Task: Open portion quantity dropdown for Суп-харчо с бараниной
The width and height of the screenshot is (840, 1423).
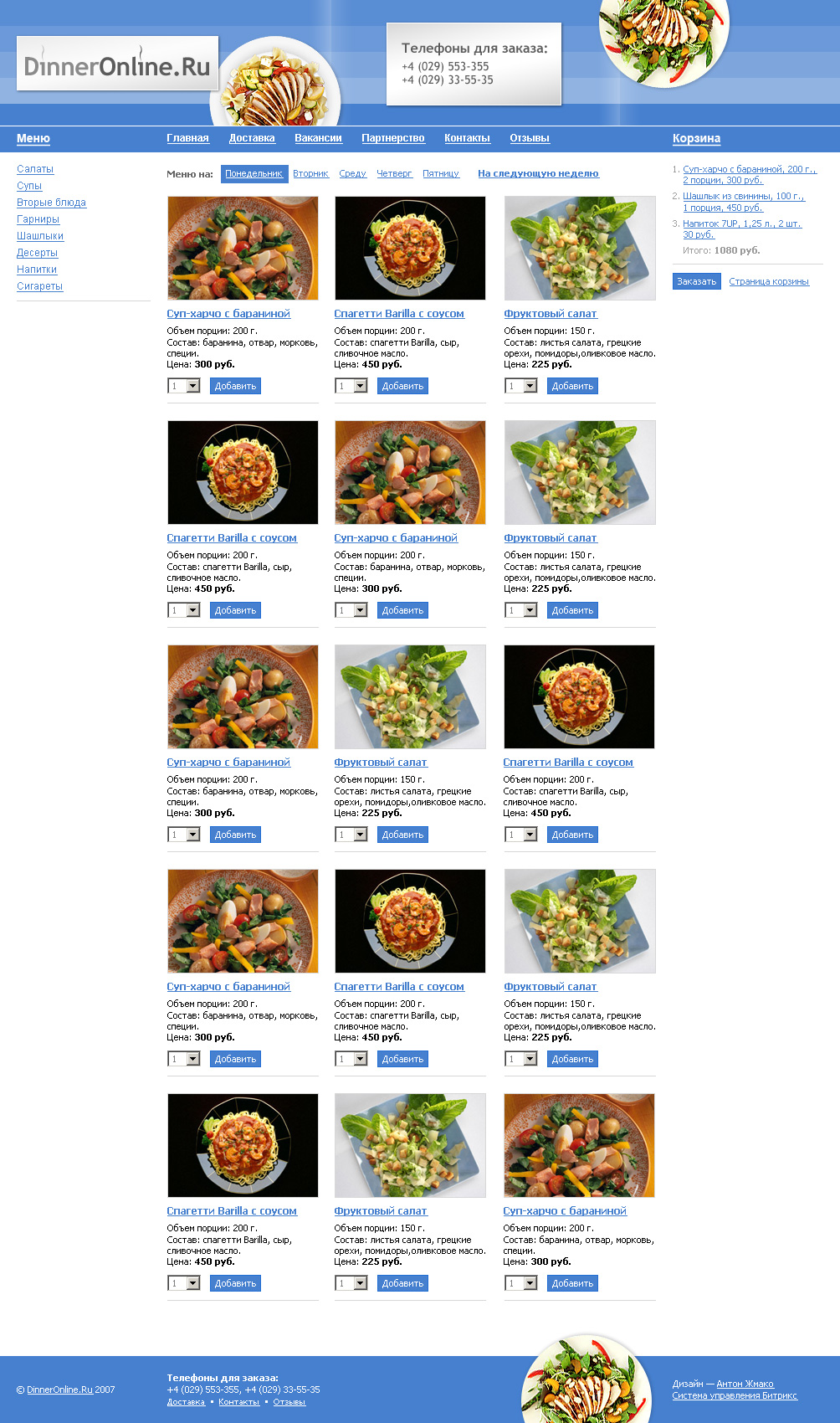Action: [183, 386]
